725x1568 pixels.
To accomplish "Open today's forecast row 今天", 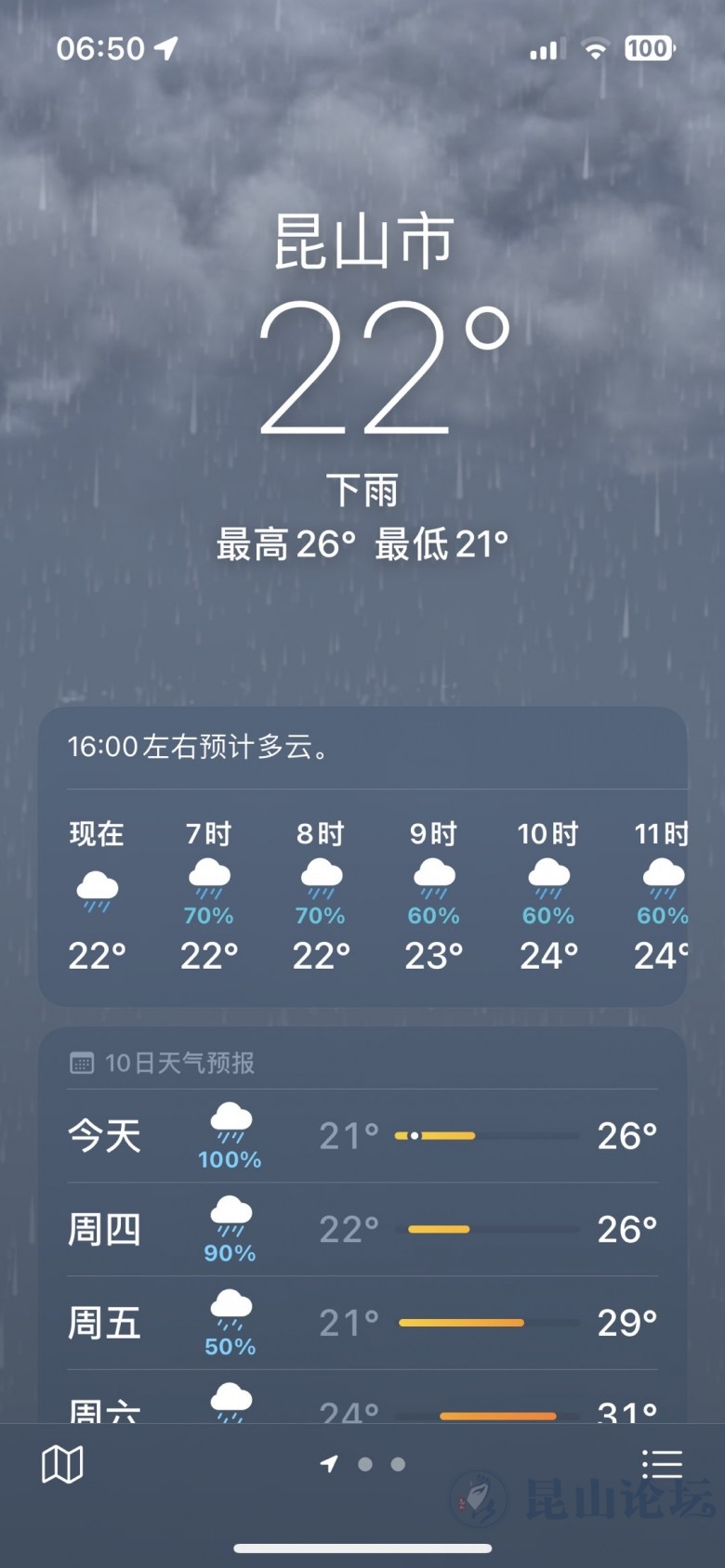I will [x=362, y=1136].
